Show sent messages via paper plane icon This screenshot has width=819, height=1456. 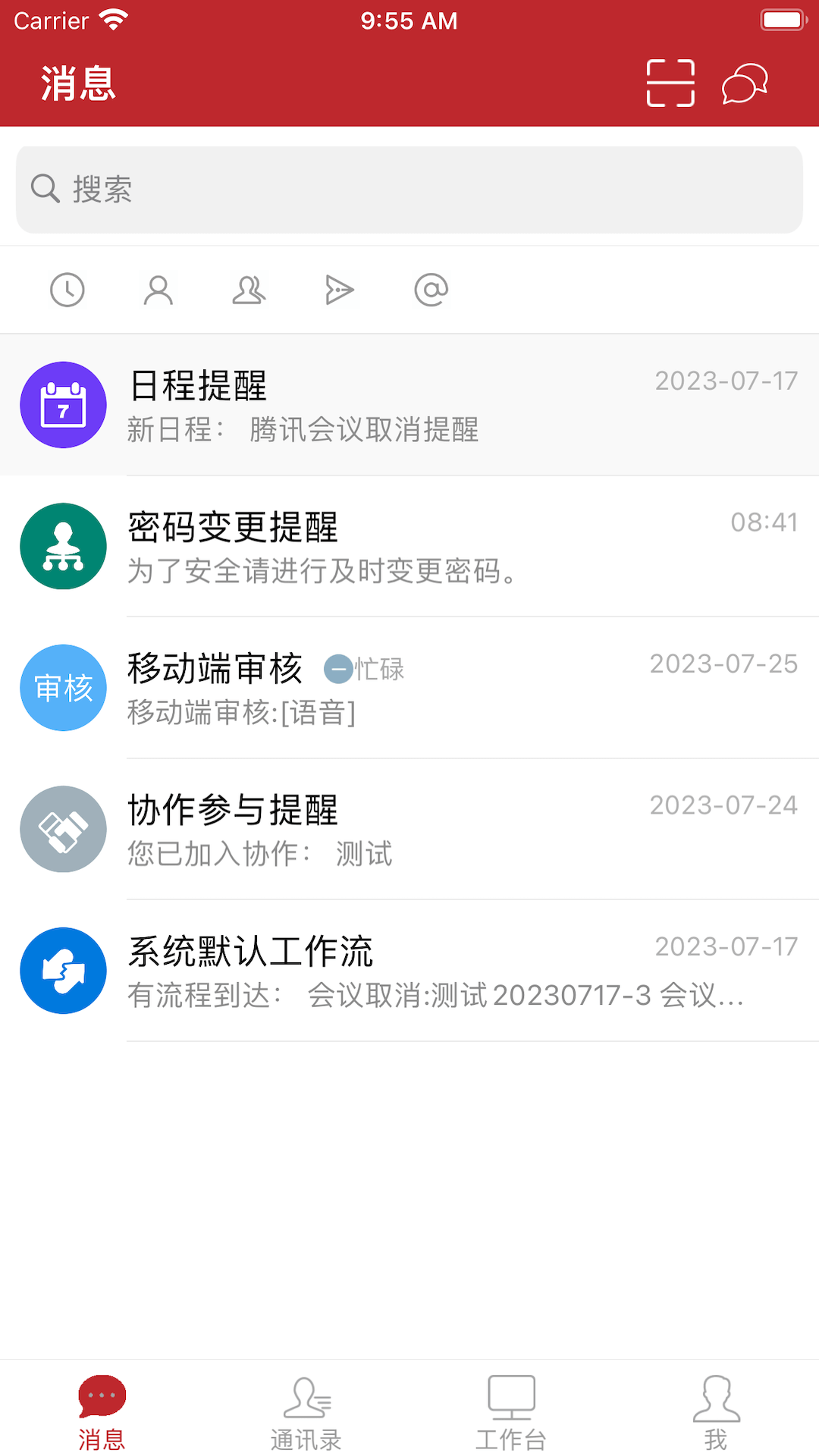coord(339,290)
